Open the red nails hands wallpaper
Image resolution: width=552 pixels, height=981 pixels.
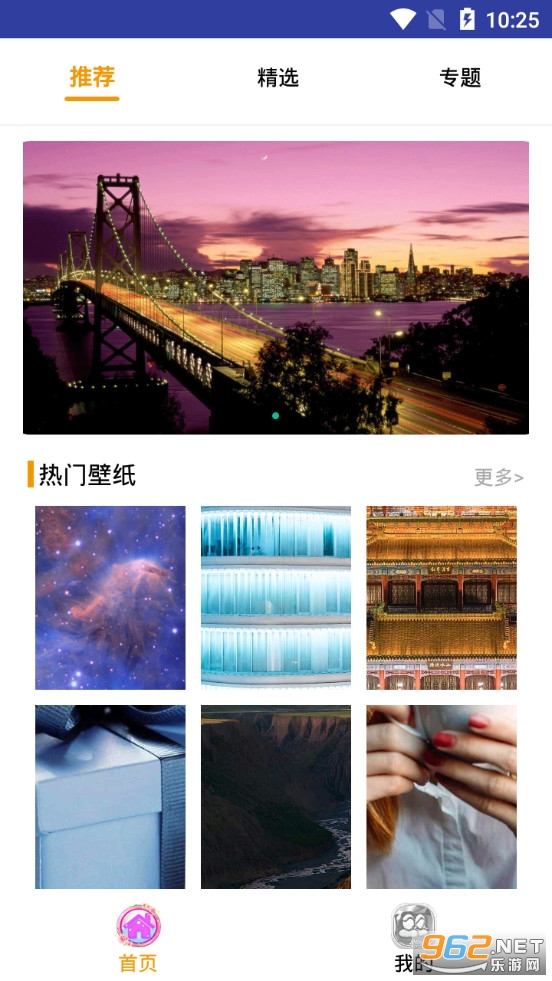pos(442,796)
